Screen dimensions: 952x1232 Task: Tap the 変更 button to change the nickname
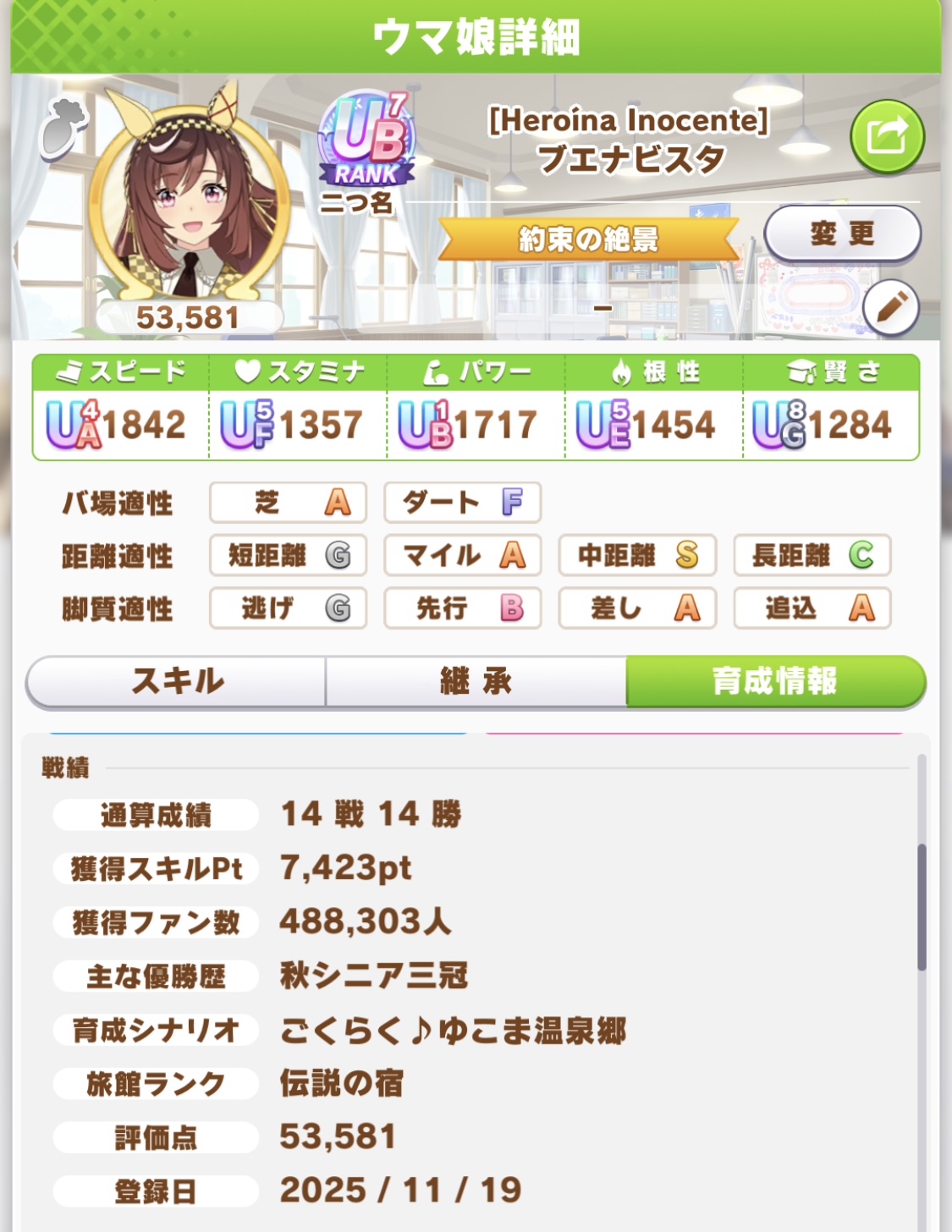coord(841,234)
